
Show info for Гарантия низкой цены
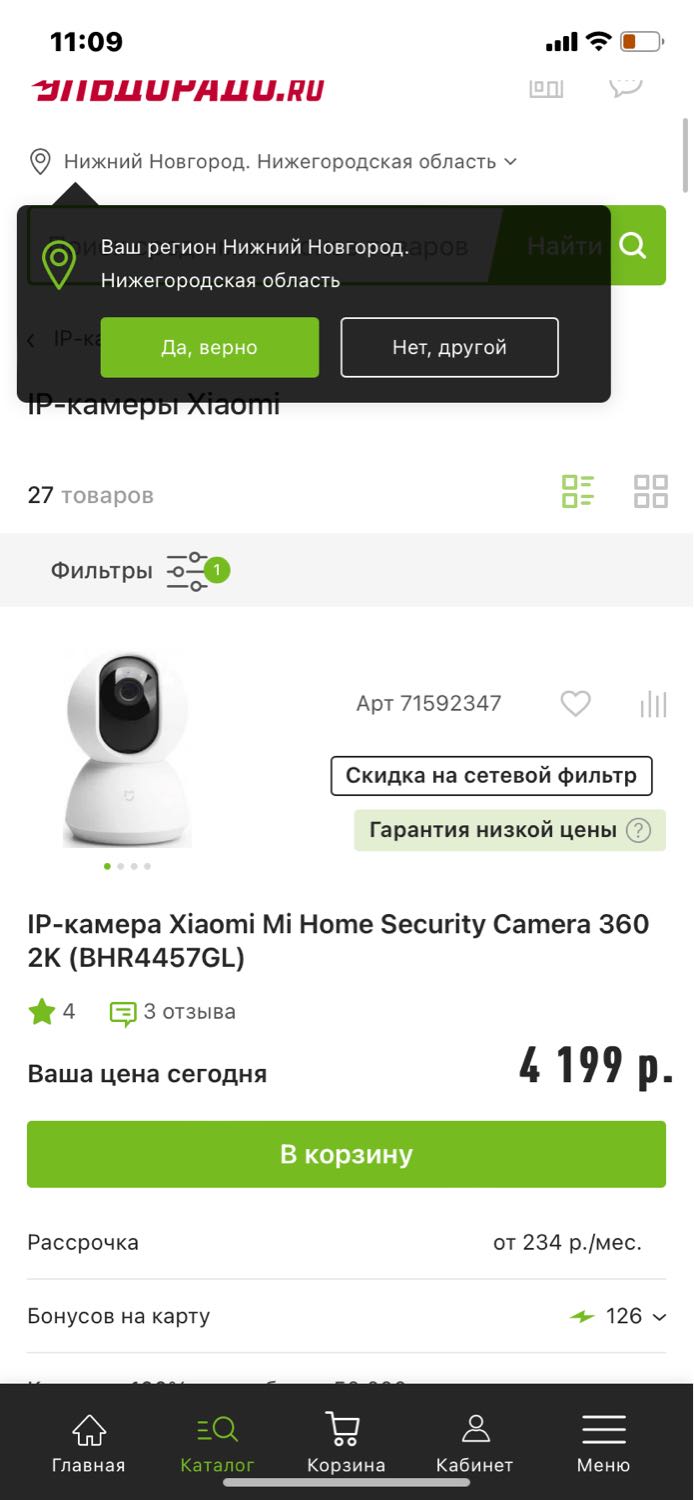tap(637, 830)
